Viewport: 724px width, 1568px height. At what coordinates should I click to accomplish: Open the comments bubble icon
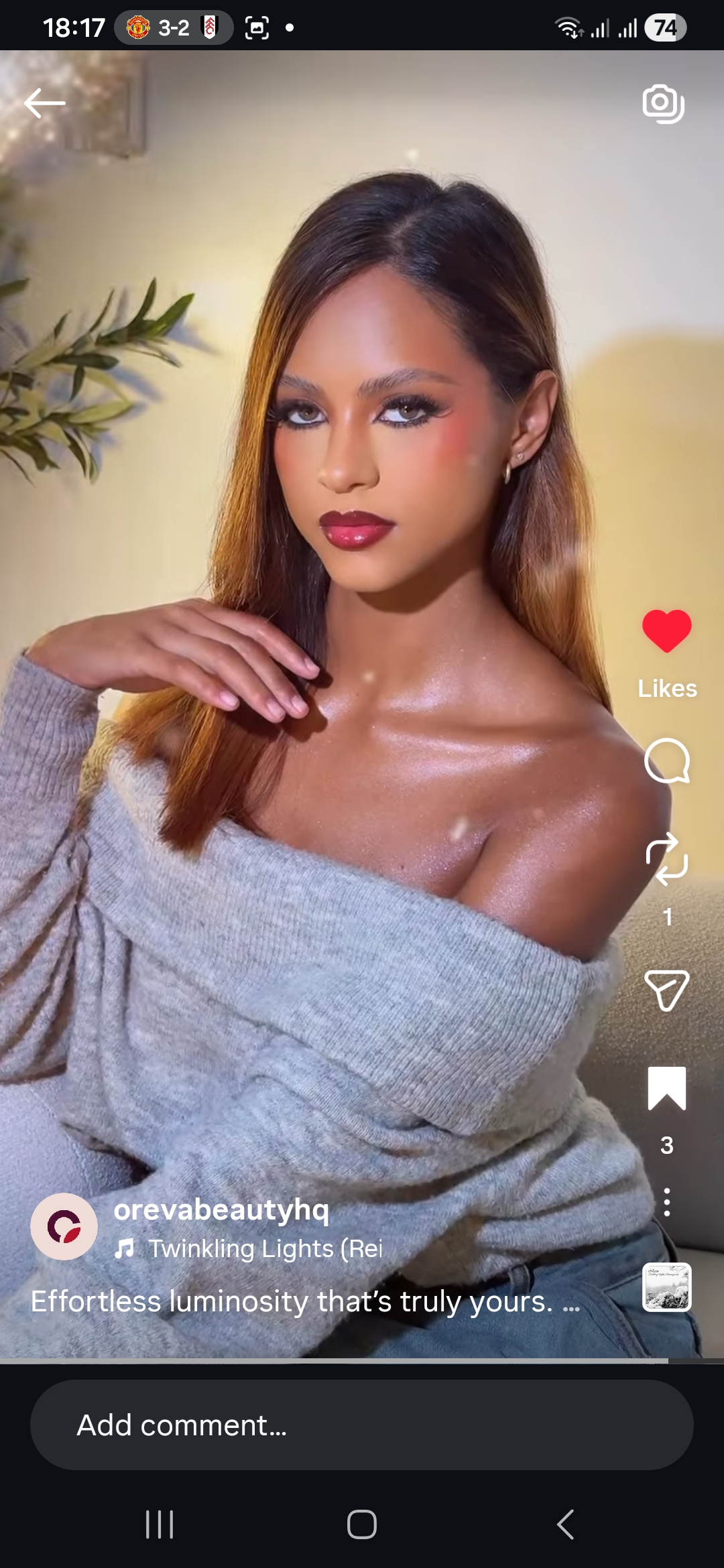666,761
